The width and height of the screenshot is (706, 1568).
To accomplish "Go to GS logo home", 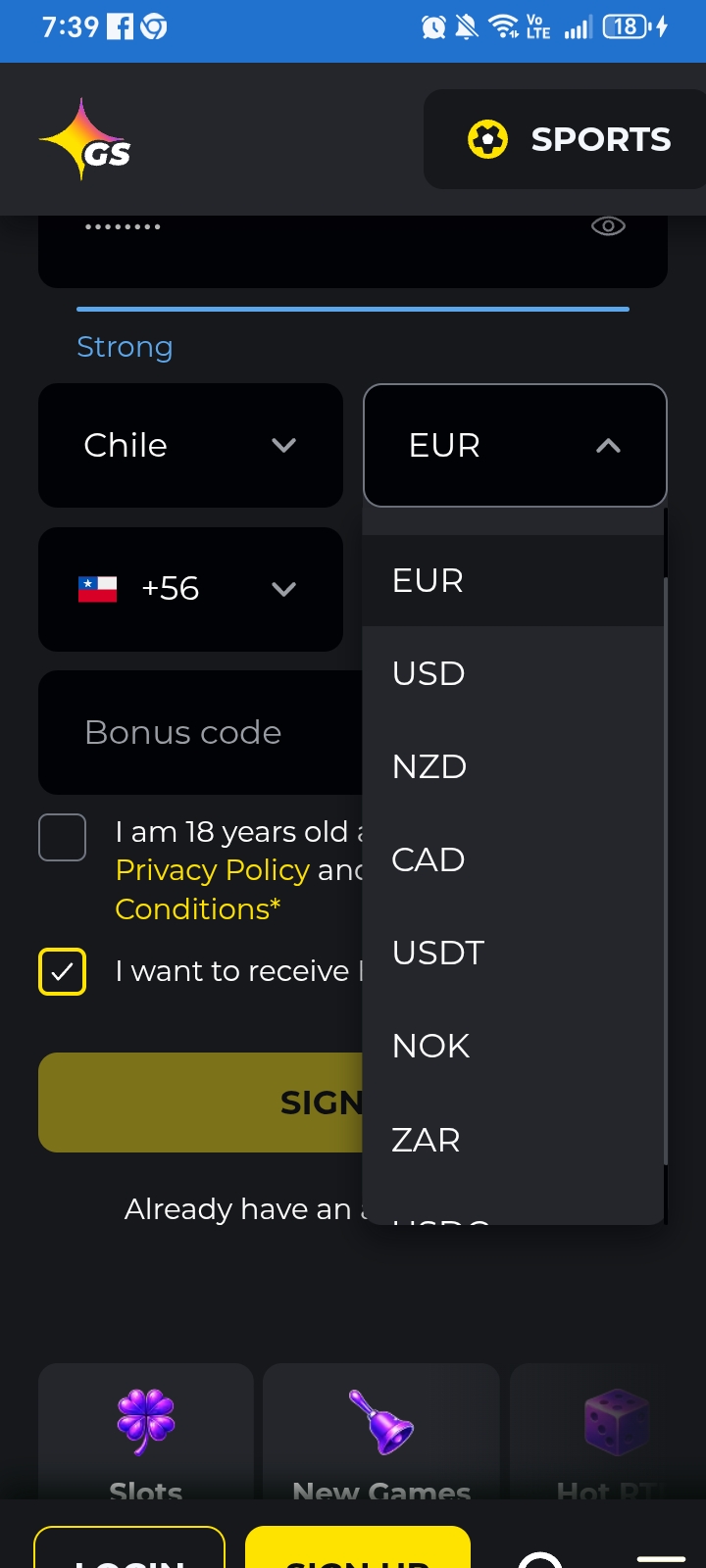I will pyautogui.click(x=86, y=140).
